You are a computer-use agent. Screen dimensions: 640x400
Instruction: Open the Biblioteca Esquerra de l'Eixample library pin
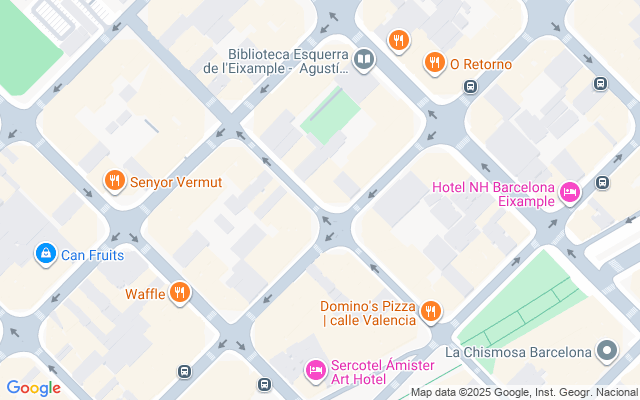363,60
